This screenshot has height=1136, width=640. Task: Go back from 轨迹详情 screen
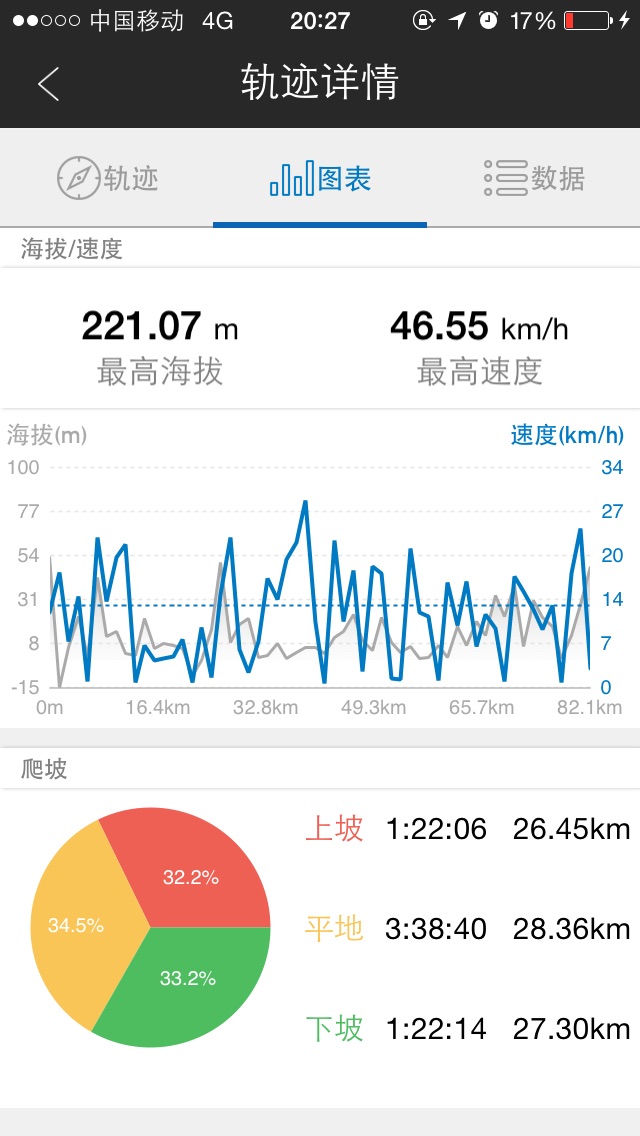(x=48, y=84)
